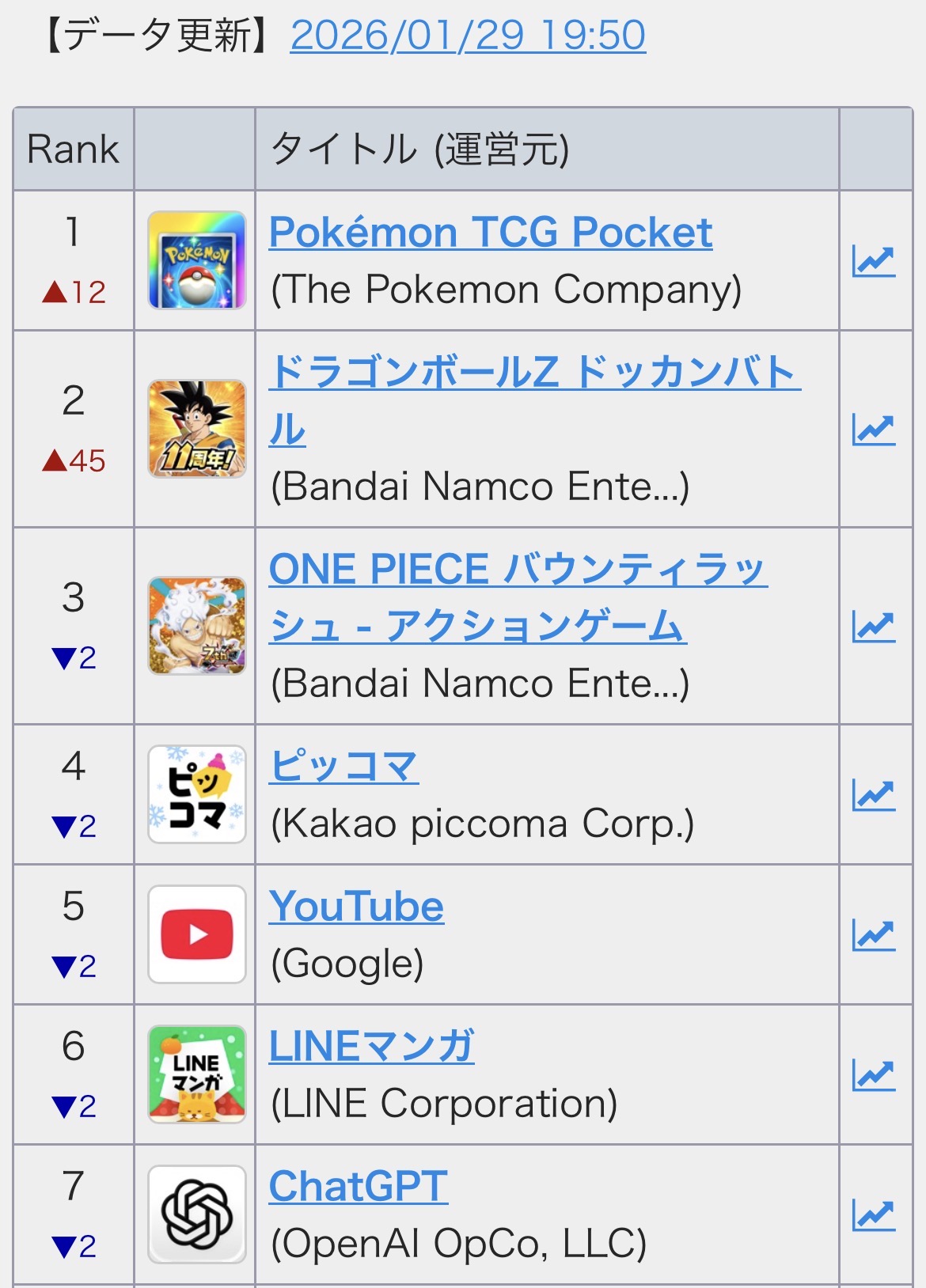The image size is (926, 1288).
Task: Open the ピッコマ title link
Action: (343, 767)
